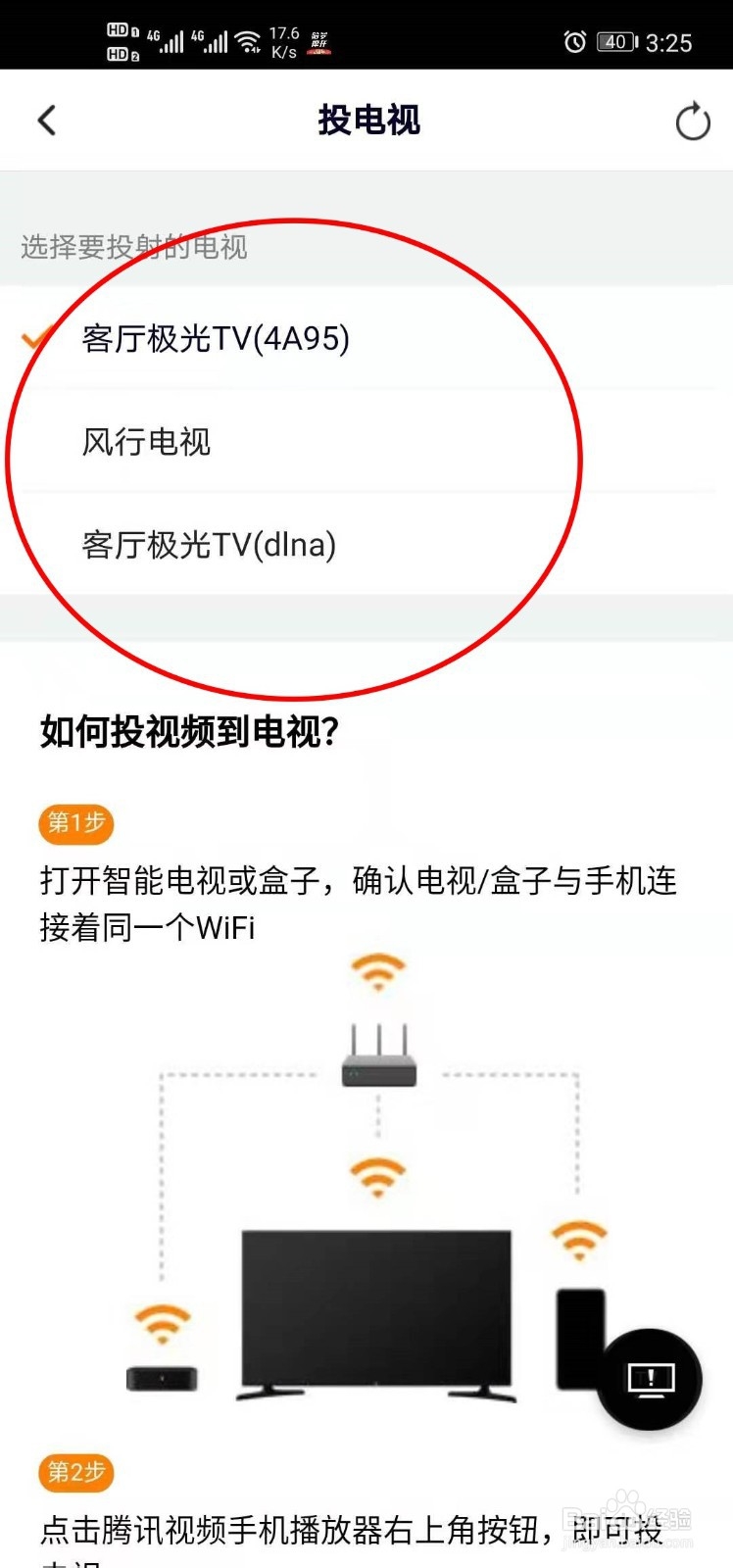The image size is (733, 1568).
Task: Tap the network speed 17.6 K/s indicator
Action: 284,41
